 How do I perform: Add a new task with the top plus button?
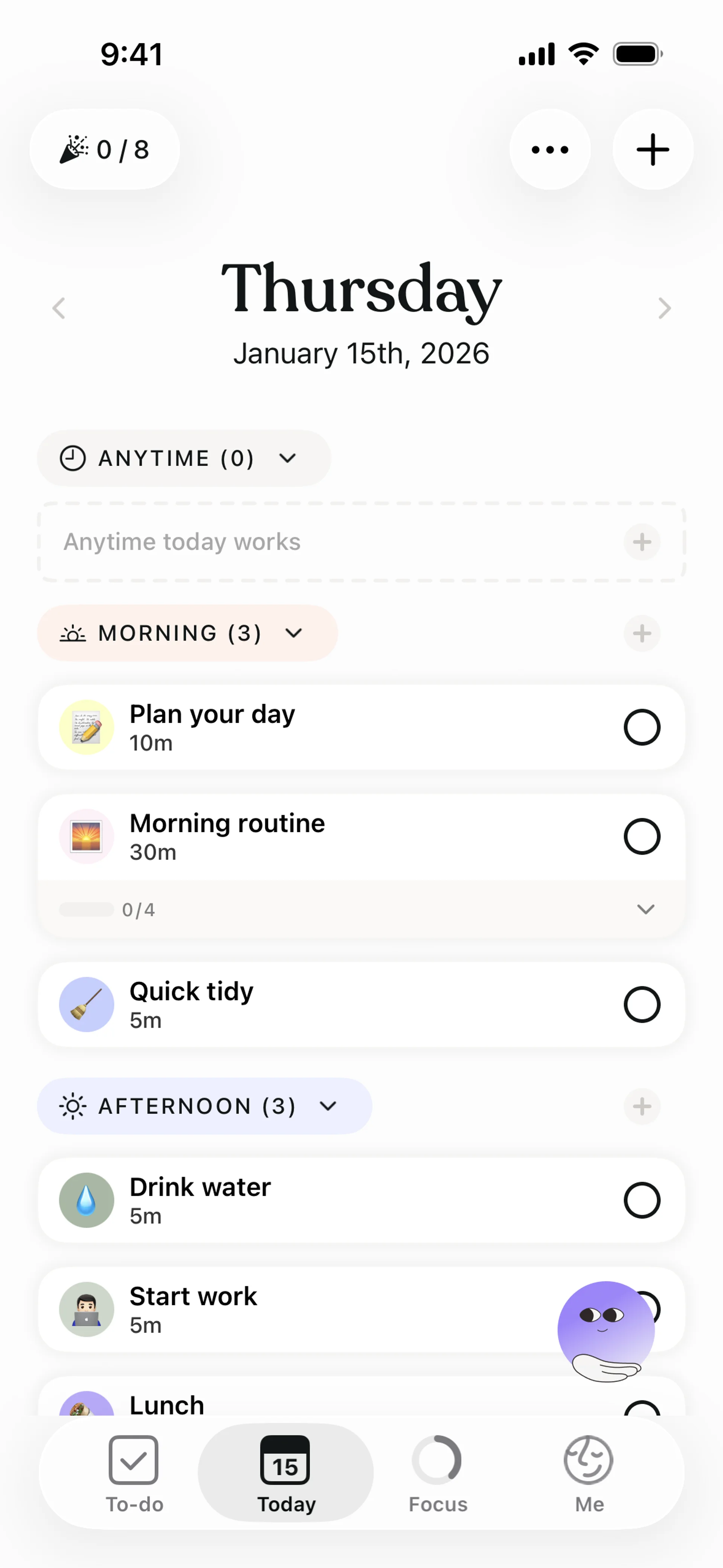(653, 150)
